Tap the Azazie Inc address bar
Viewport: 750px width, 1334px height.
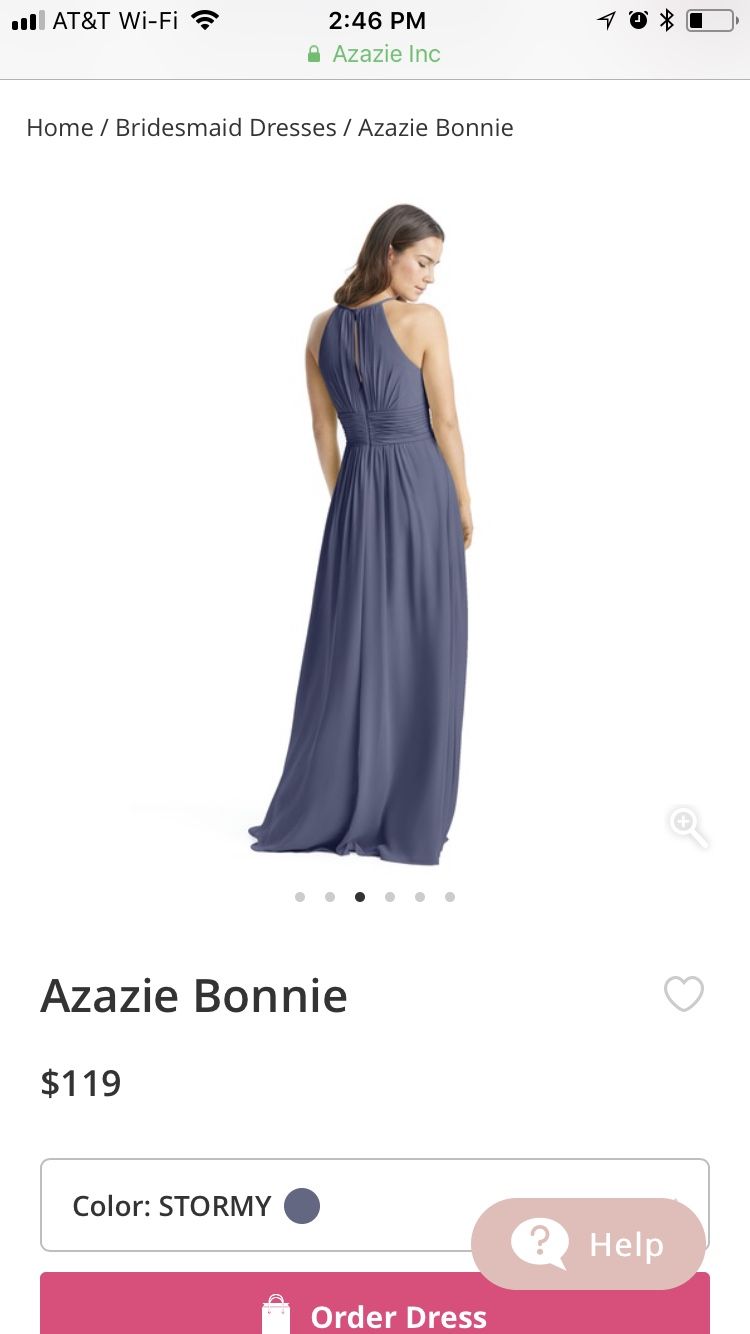pyautogui.click(x=375, y=54)
